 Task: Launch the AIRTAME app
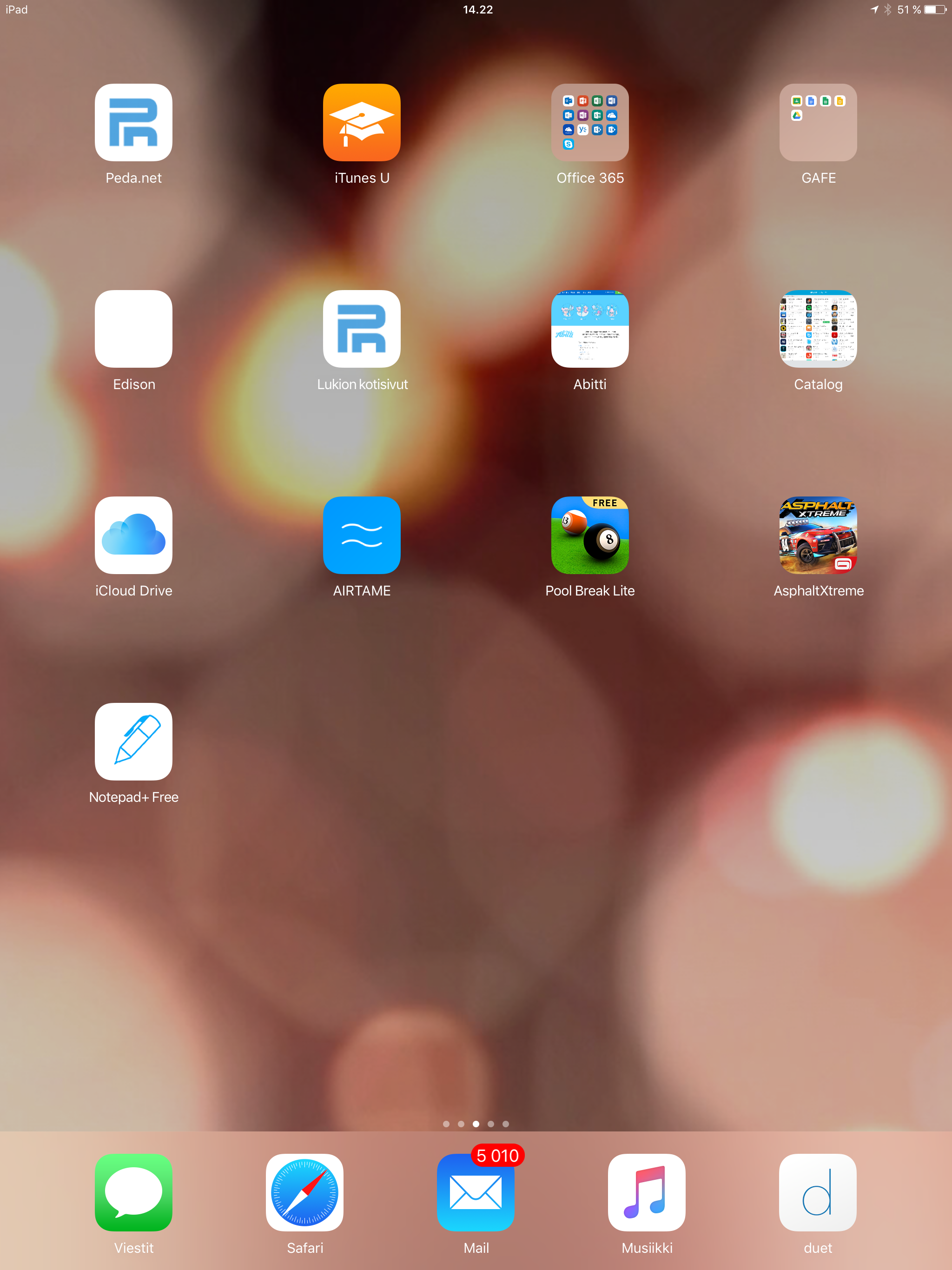[x=362, y=535]
